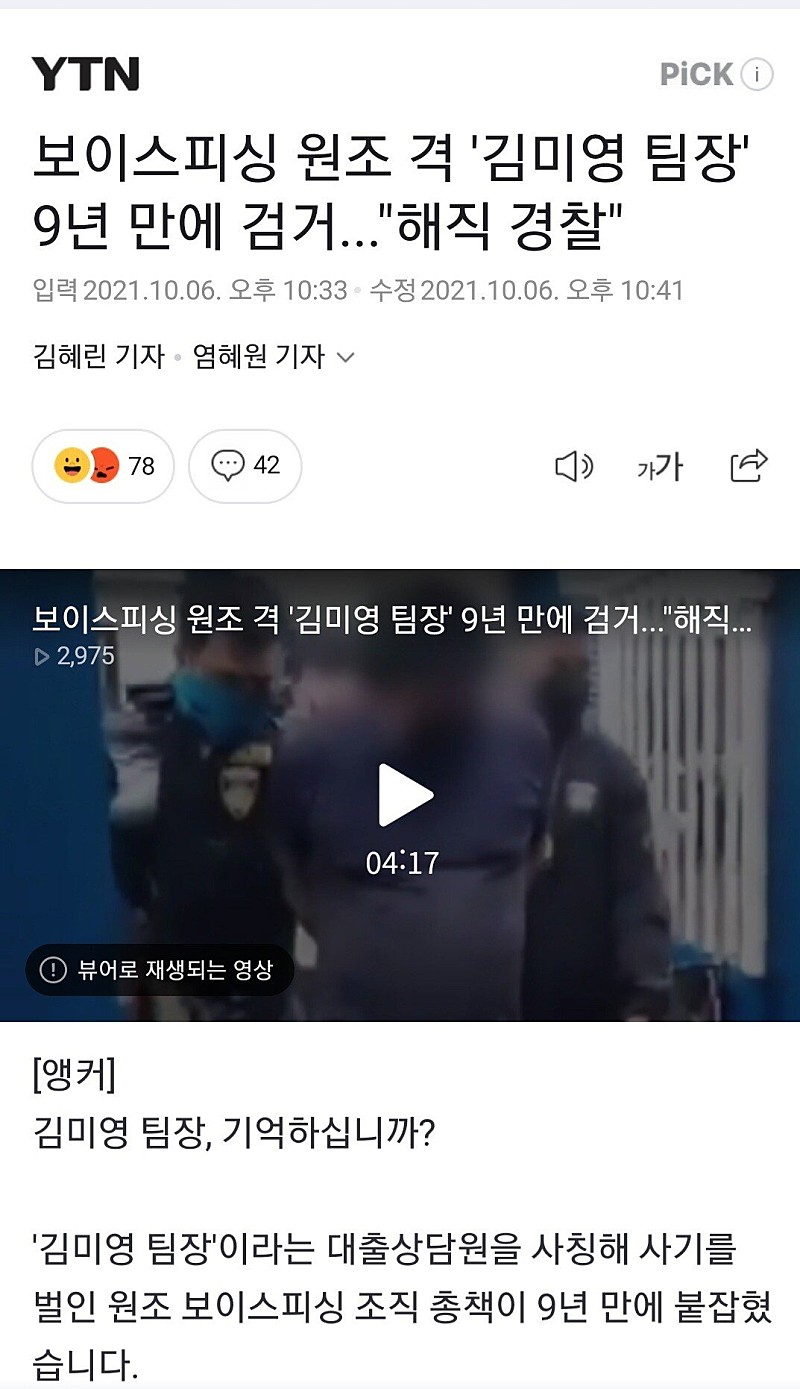Open the PiCK info icon
The height and width of the screenshot is (1389, 800).
[757, 75]
